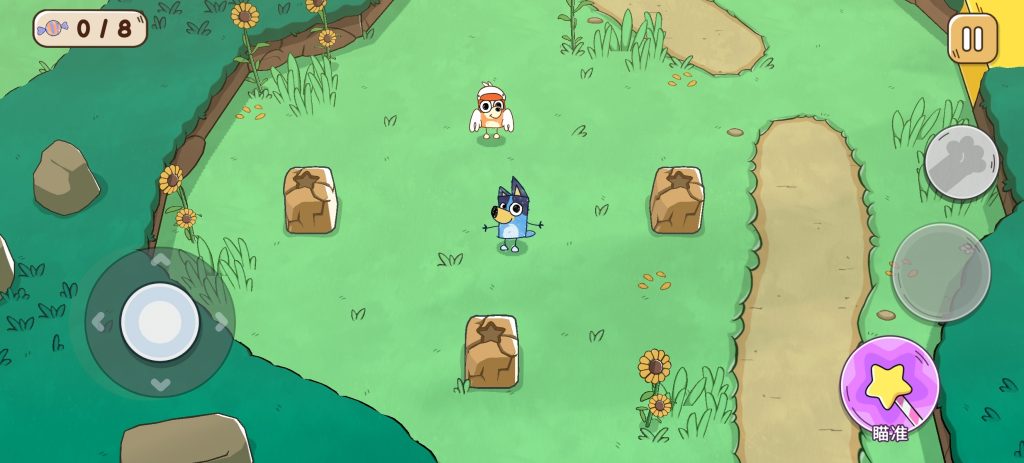Tap the virtual joystick's left arrow
This screenshot has width=1024, height=463.
click(x=98, y=322)
